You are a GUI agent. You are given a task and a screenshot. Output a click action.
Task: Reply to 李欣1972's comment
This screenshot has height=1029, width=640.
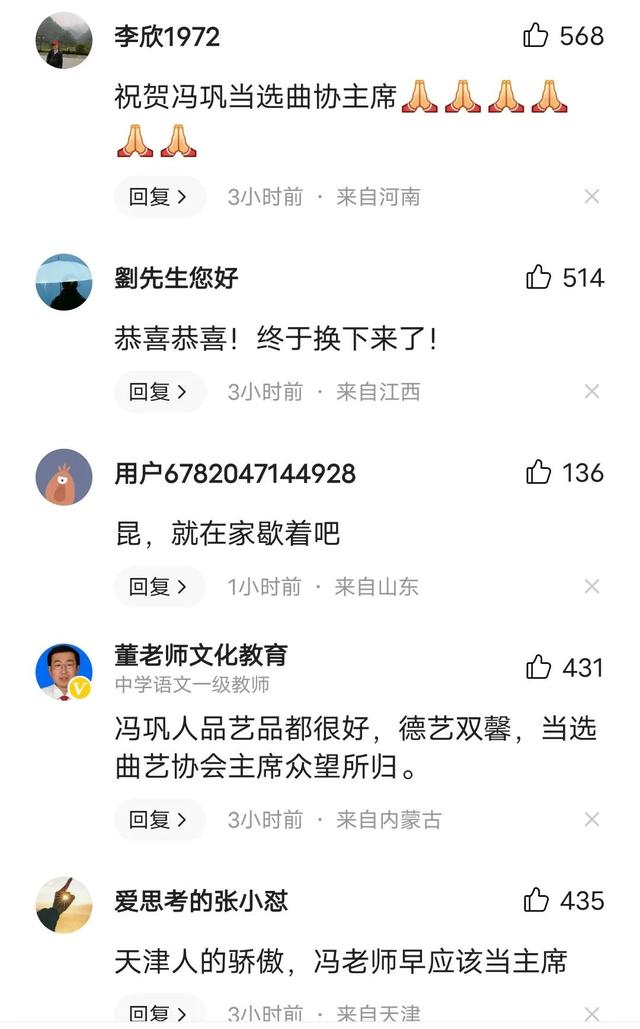[x=159, y=197]
